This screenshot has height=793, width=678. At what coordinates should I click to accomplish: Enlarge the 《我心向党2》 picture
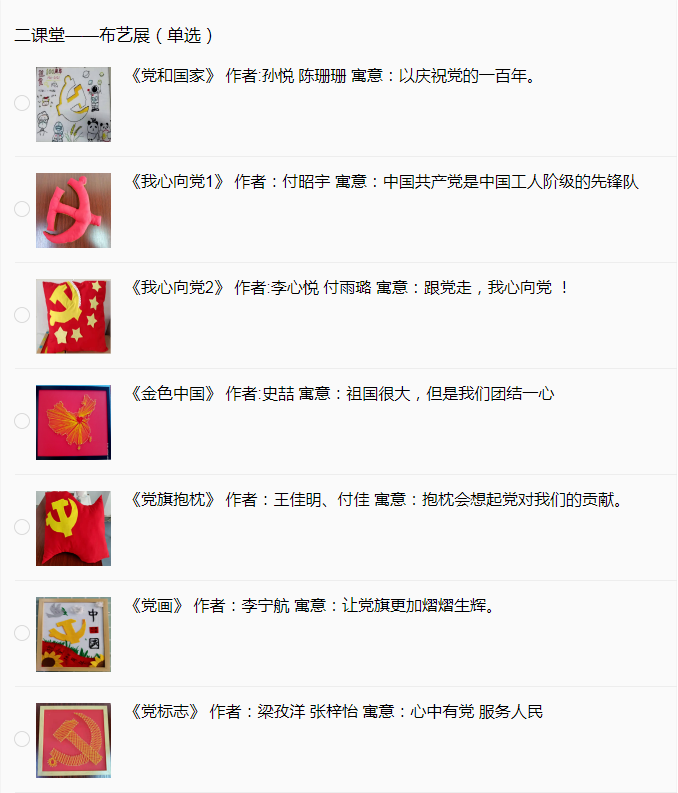point(73,316)
